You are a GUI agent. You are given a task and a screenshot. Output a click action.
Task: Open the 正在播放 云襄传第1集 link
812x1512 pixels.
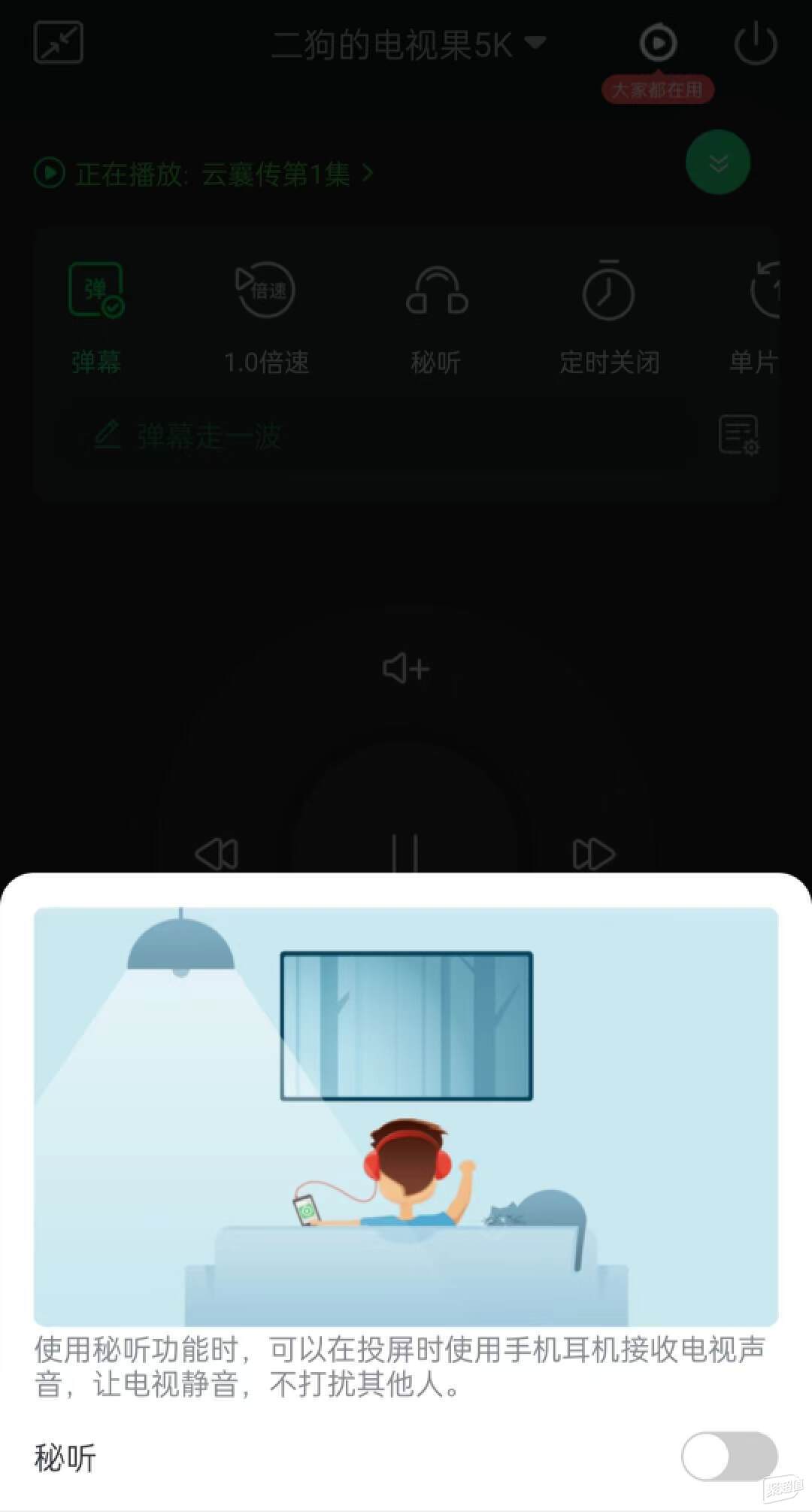[x=205, y=174]
